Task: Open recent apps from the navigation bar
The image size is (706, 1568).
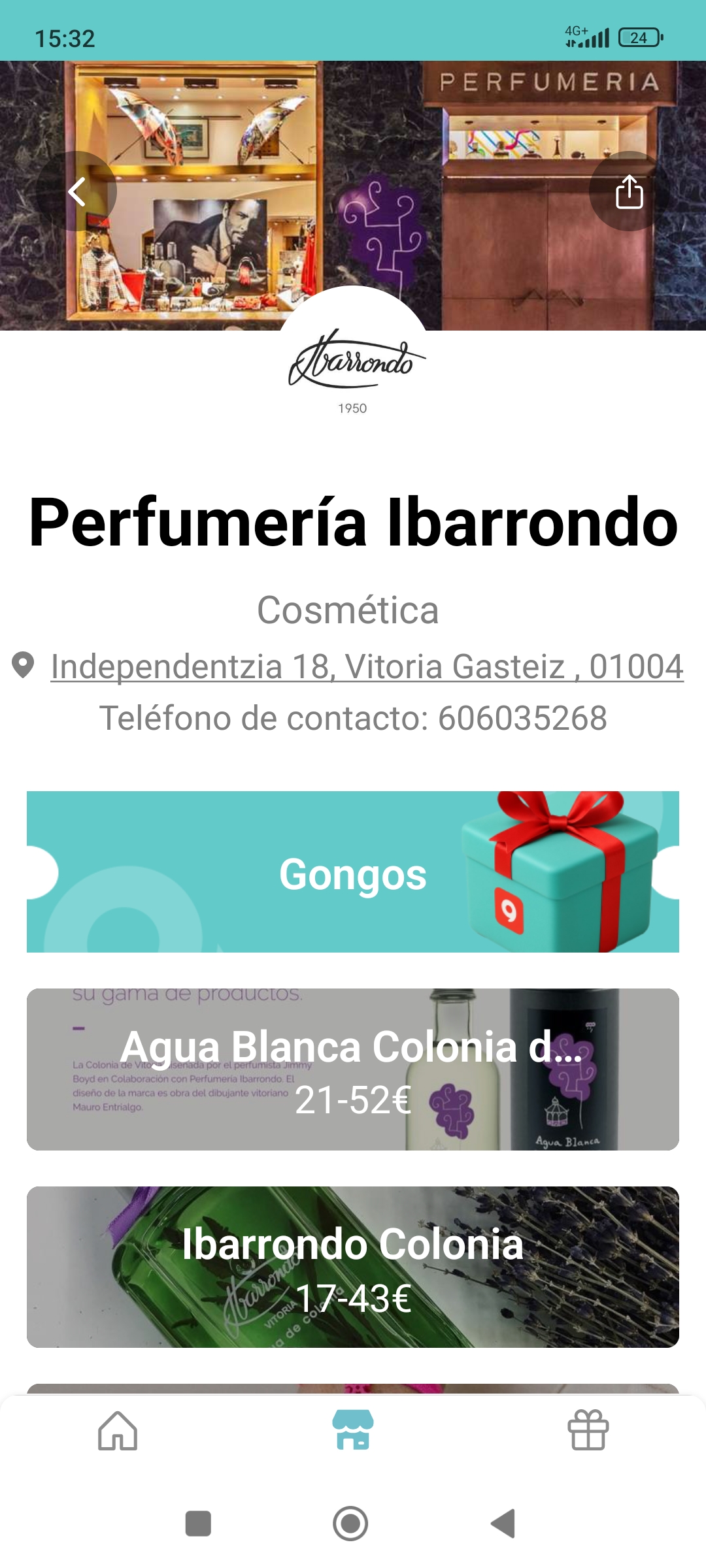Action: pyautogui.click(x=198, y=1524)
